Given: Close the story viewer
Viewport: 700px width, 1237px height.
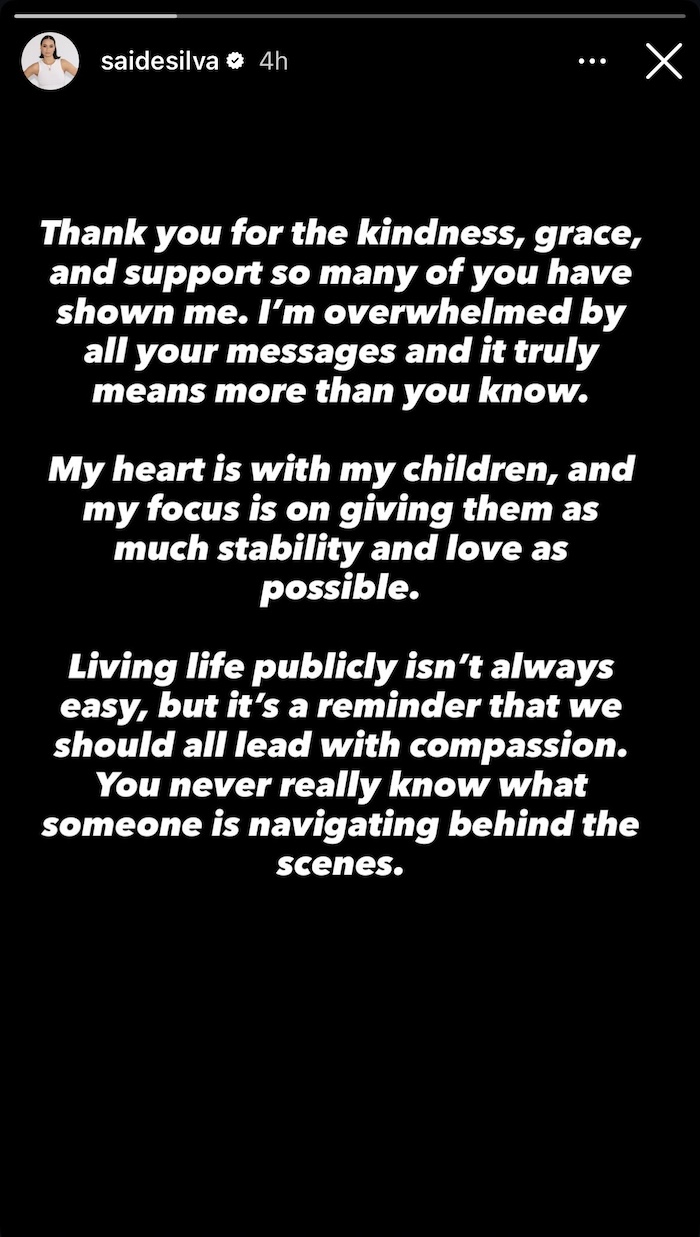Looking at the screenshot, I should (x=664, y=61).
